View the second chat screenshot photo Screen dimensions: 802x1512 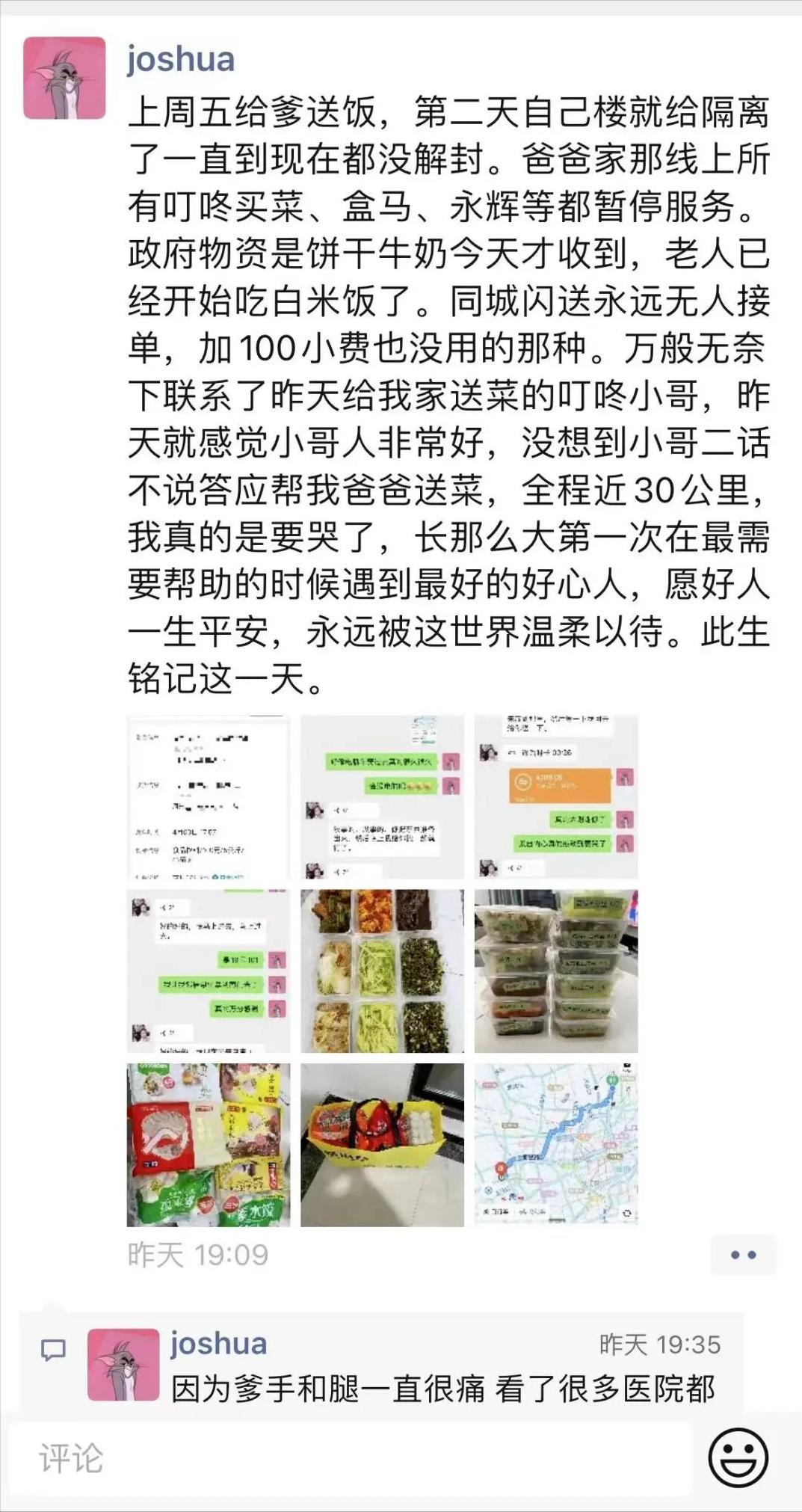(x=382, y=797)
